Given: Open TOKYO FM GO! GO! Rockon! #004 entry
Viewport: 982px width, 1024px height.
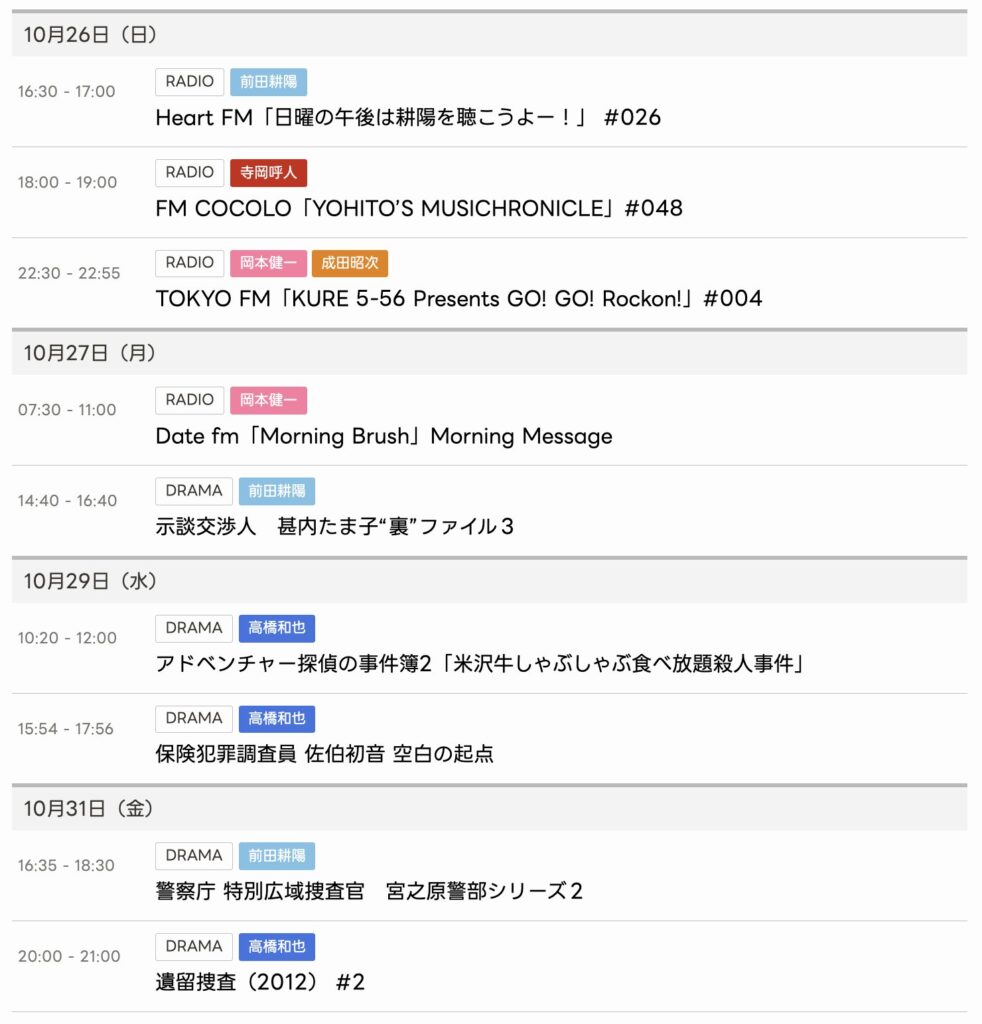Looking at the screenshot, I should [458, 299].
